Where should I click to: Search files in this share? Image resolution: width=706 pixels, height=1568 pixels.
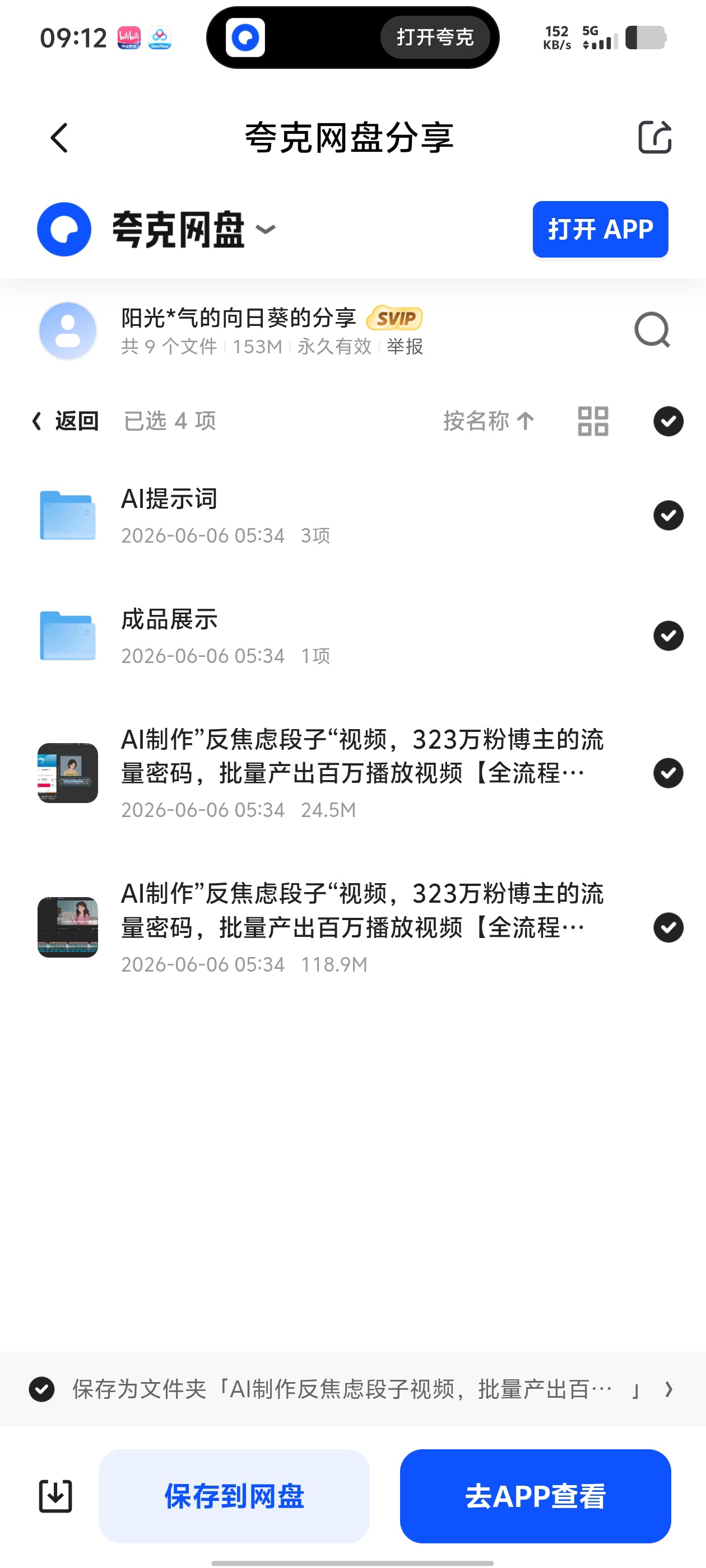(x=652, y=330)
